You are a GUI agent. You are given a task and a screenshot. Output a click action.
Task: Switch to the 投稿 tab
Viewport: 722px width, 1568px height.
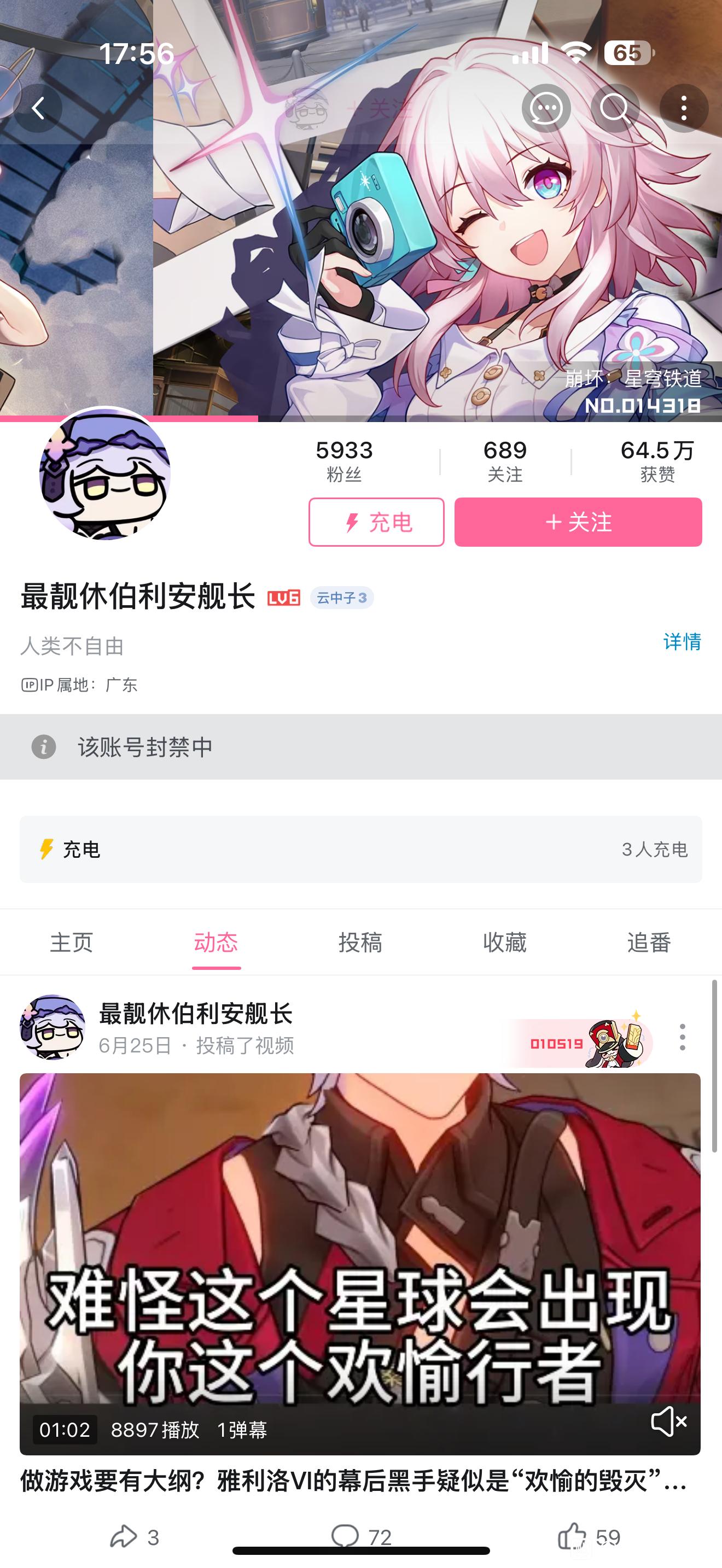pyautogui.click(x=360, y=942)
